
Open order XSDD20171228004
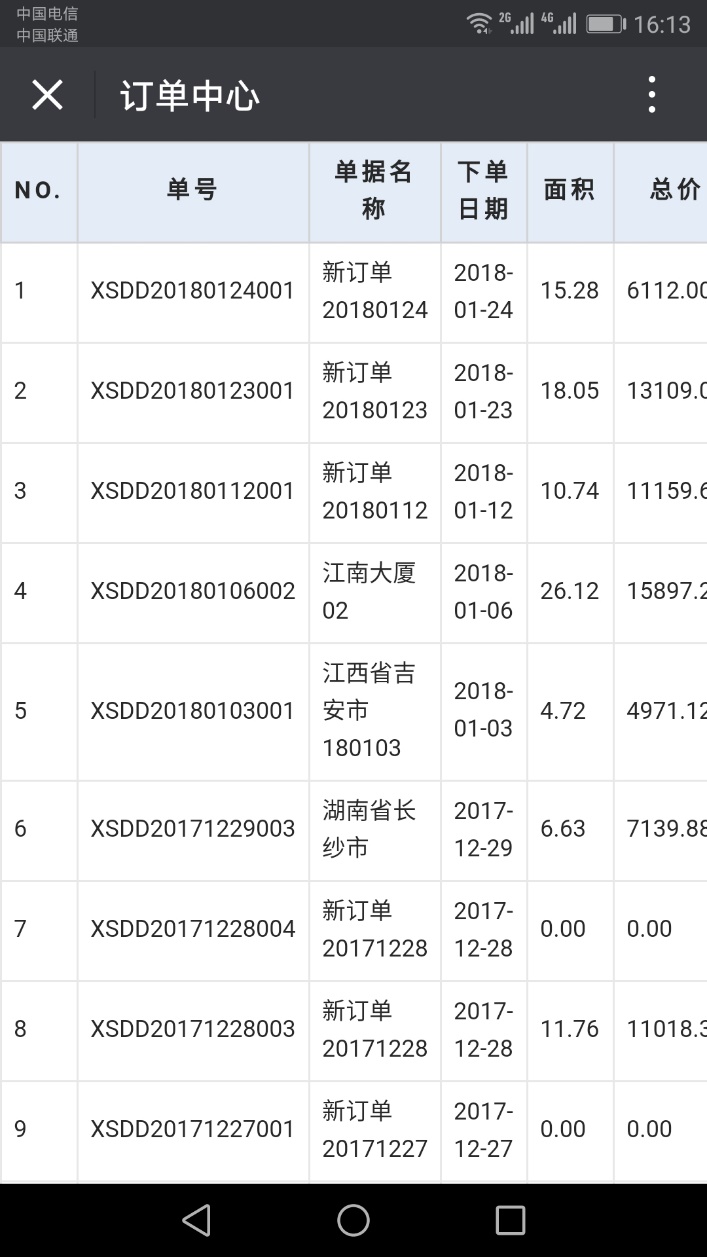coord(193,929)
